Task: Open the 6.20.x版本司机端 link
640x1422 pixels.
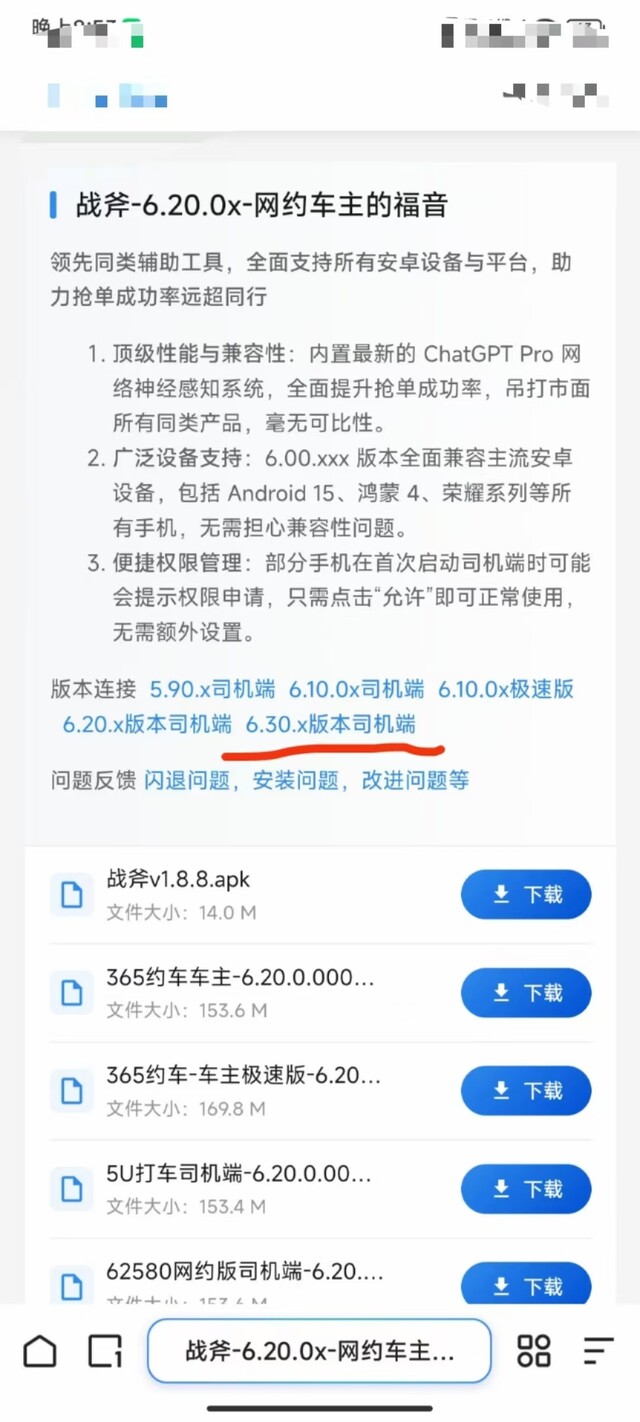Action: [x=146, y=723]
